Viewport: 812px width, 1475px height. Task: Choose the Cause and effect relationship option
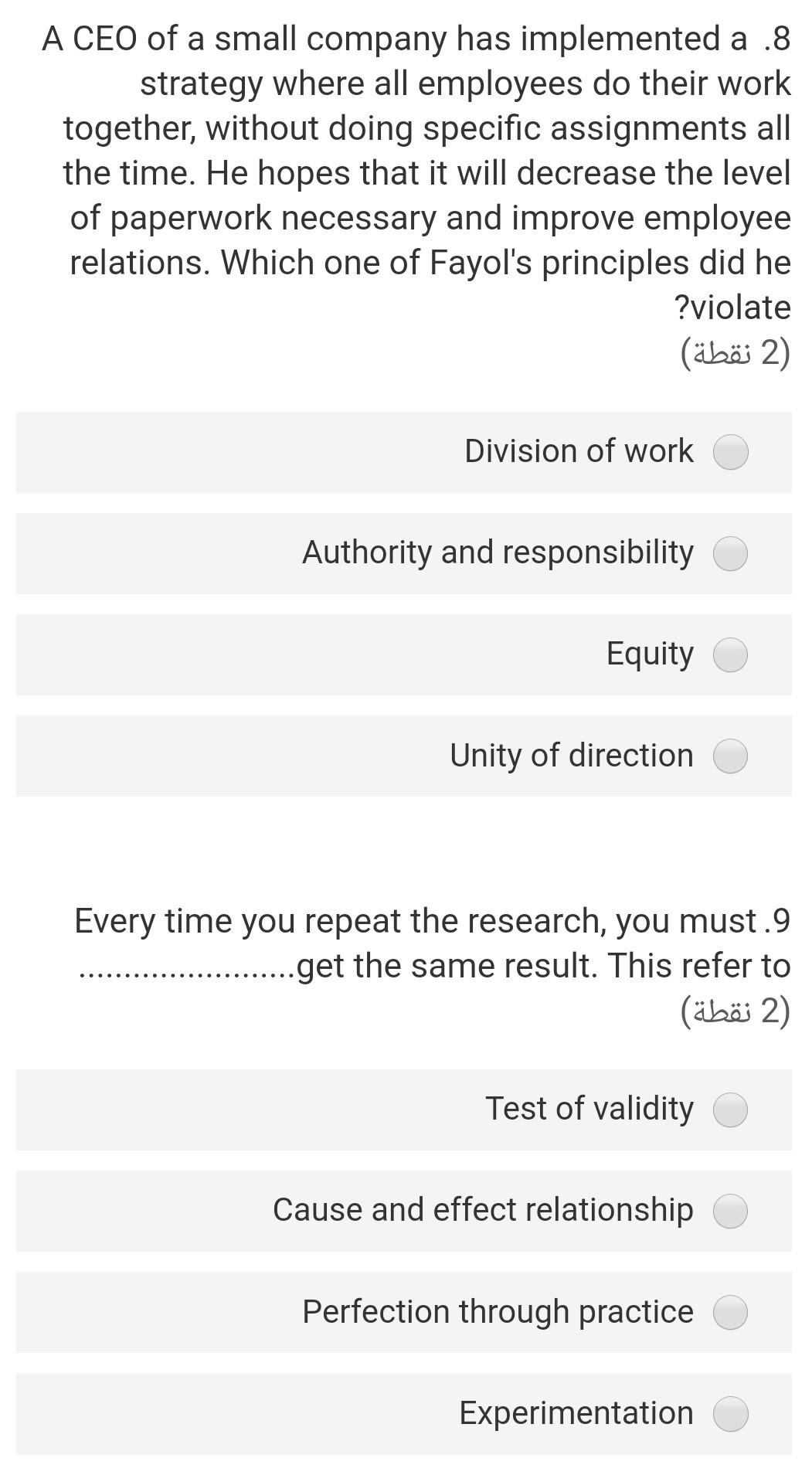pos(730,1211)
